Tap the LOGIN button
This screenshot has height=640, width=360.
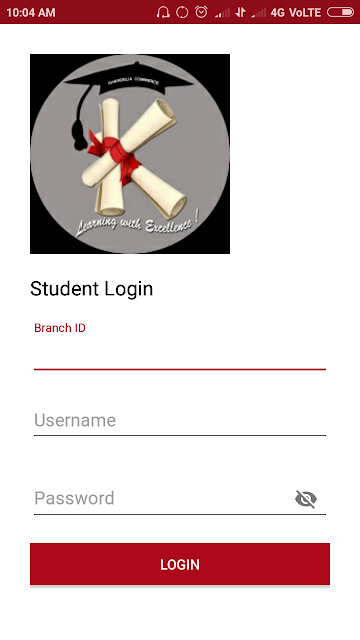pyautogui.click(x=180, y=564)
